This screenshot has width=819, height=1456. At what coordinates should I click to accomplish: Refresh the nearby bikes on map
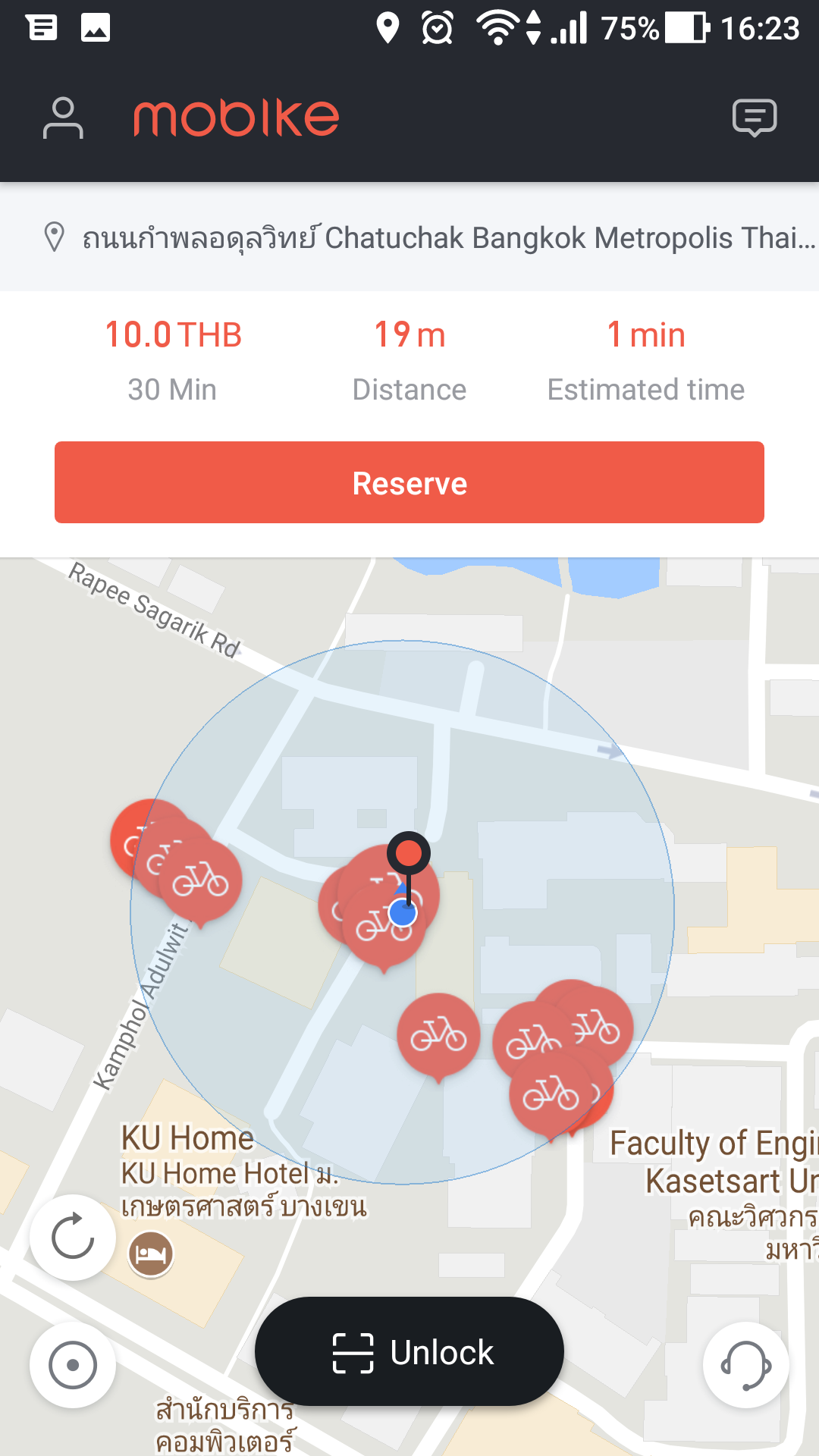[73, 1238]
